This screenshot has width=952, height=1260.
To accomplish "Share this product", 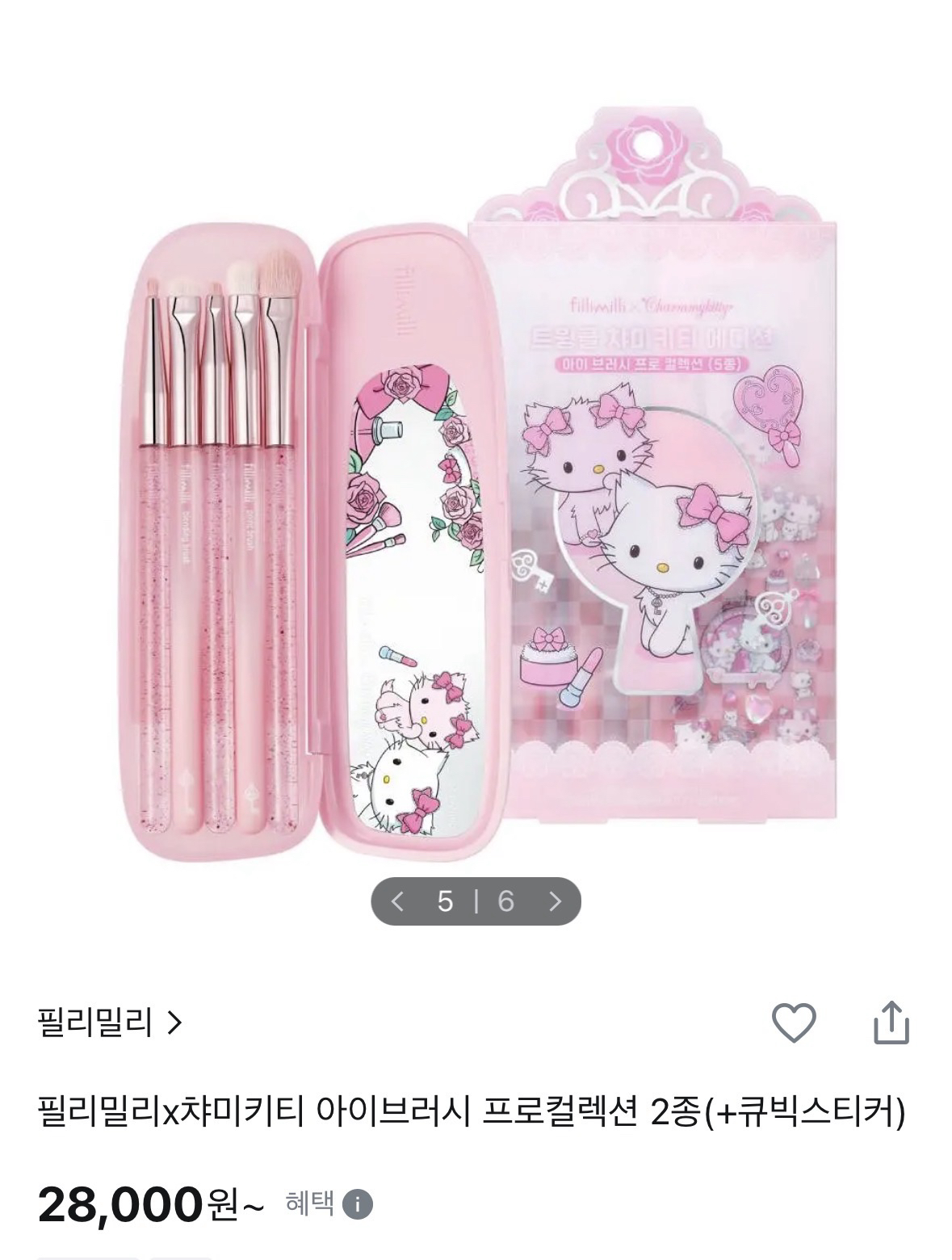I will pyautogui.click(x=891, y=1023).
